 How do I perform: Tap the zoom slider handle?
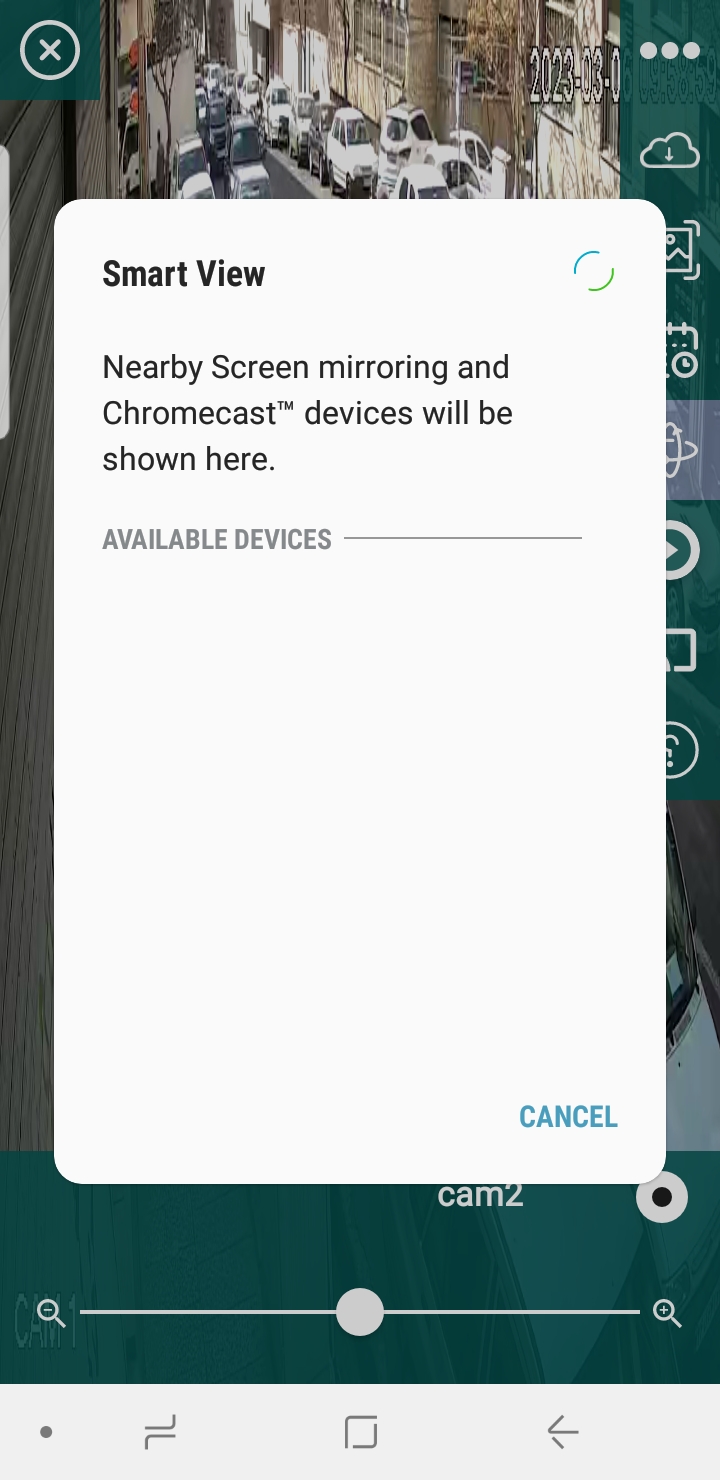pyautogui.click(x=360, y=1312)
